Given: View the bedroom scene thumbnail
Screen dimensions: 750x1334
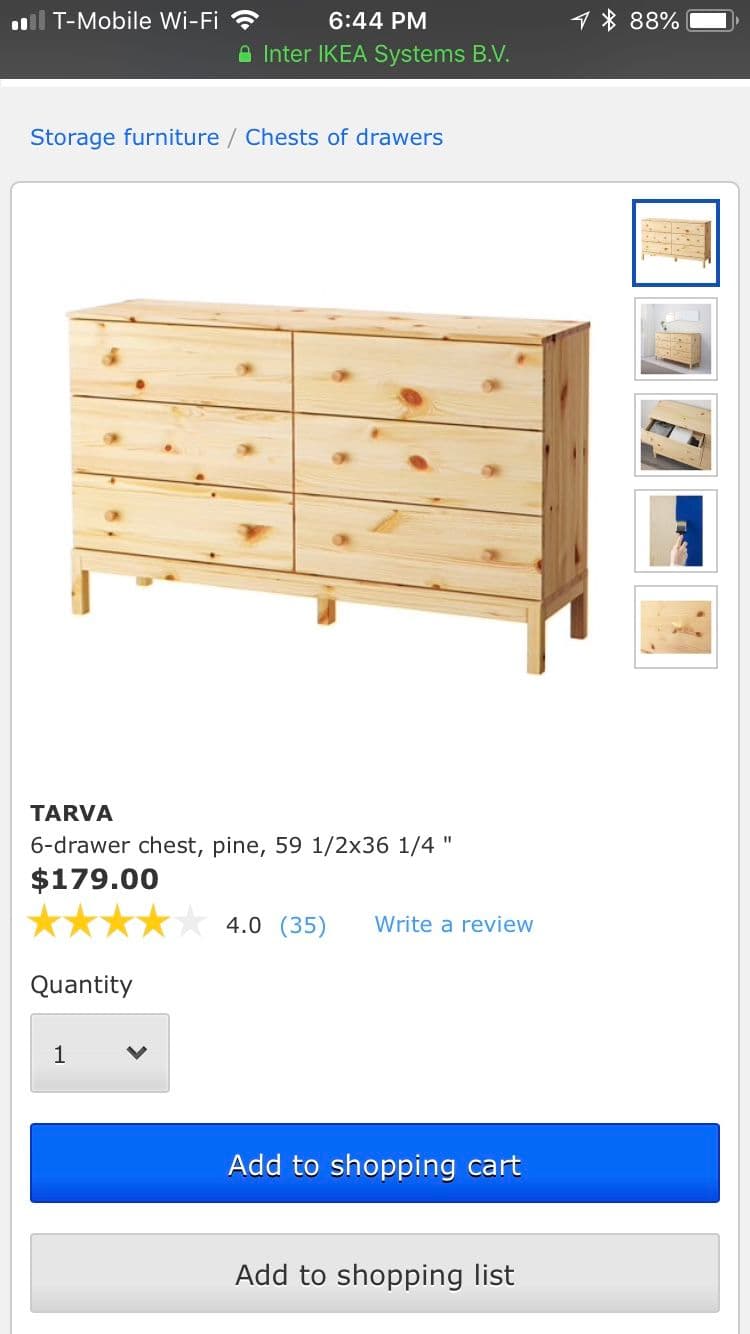Looking at the screenshot, I should [676, 339].
